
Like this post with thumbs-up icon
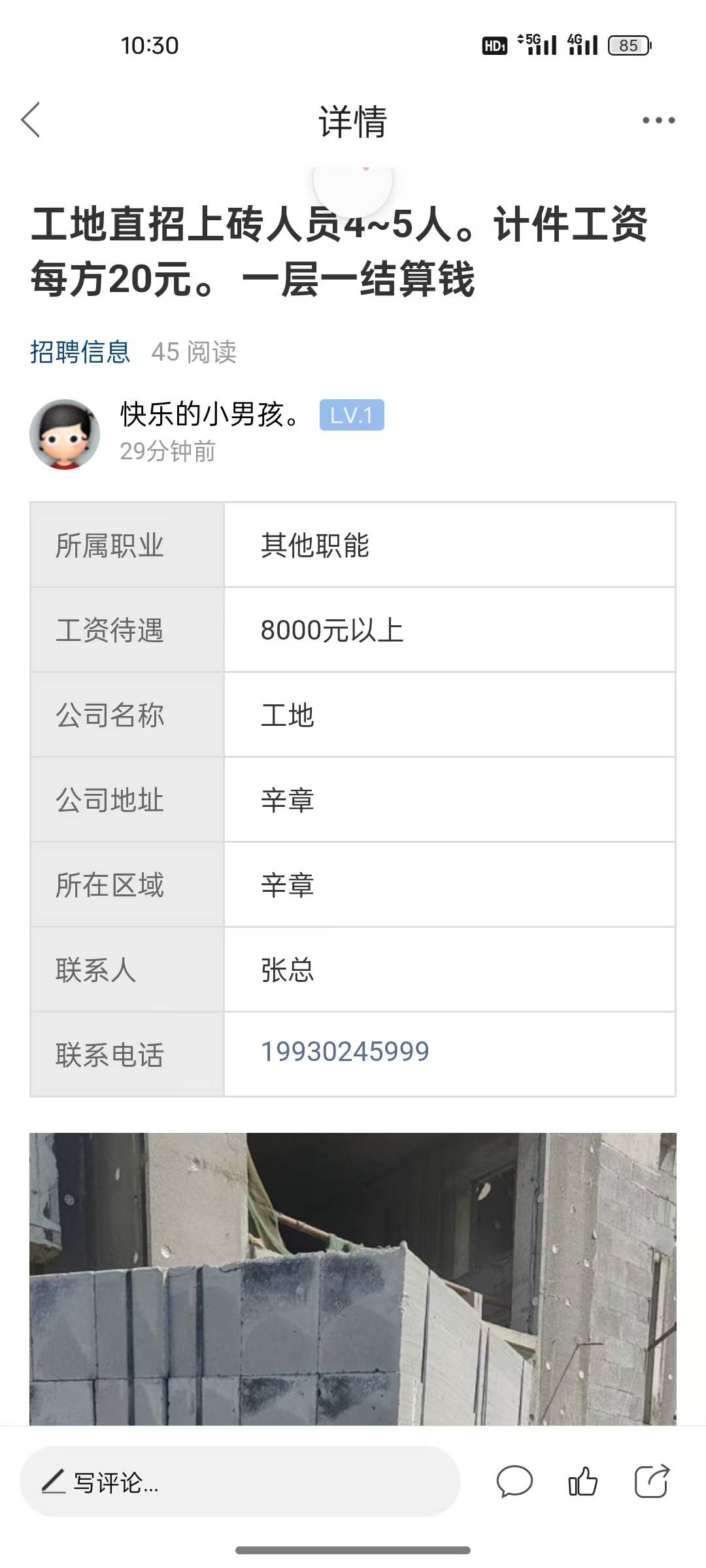coord(582,1481)
